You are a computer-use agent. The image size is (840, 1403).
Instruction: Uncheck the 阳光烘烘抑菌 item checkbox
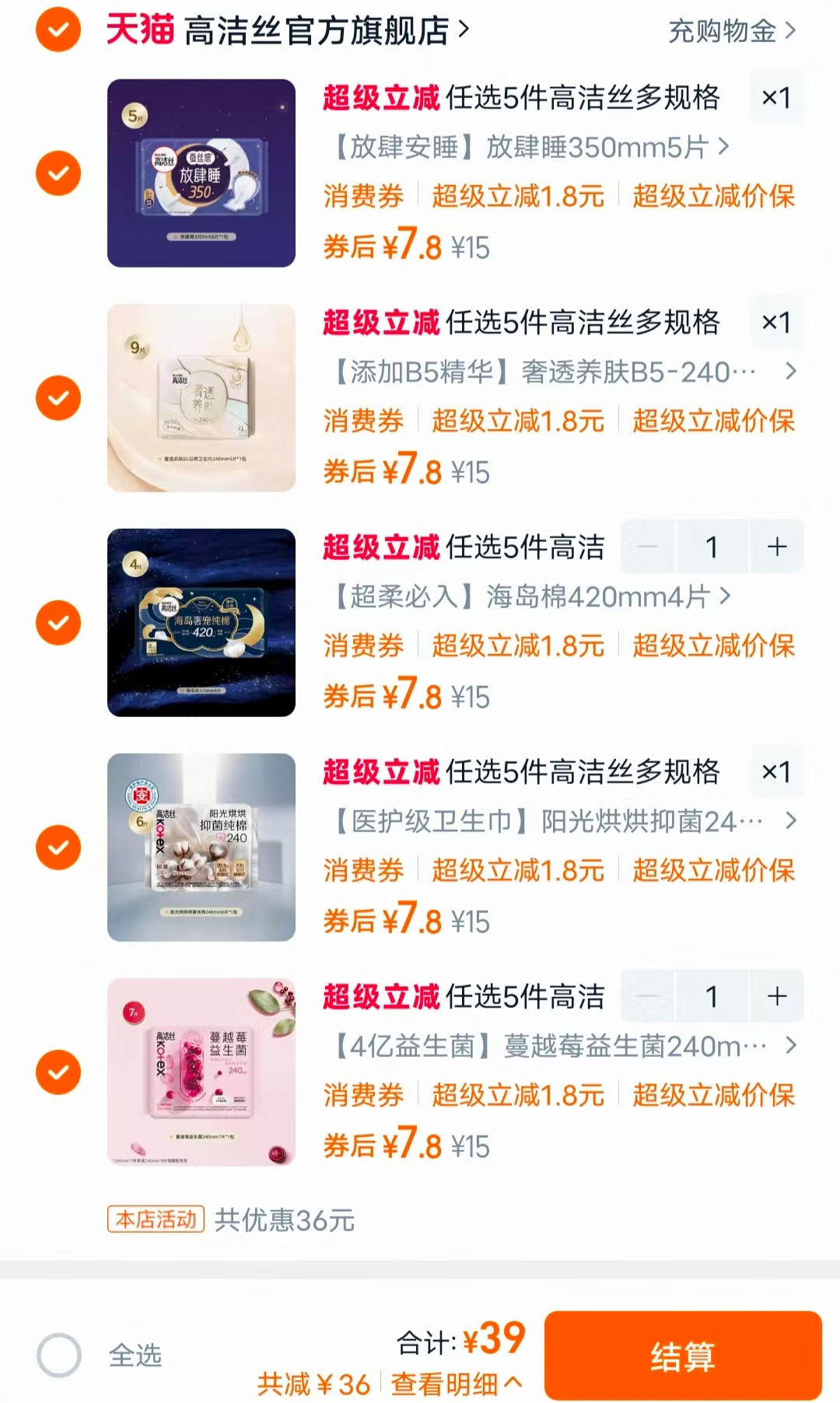click(57, 848)
